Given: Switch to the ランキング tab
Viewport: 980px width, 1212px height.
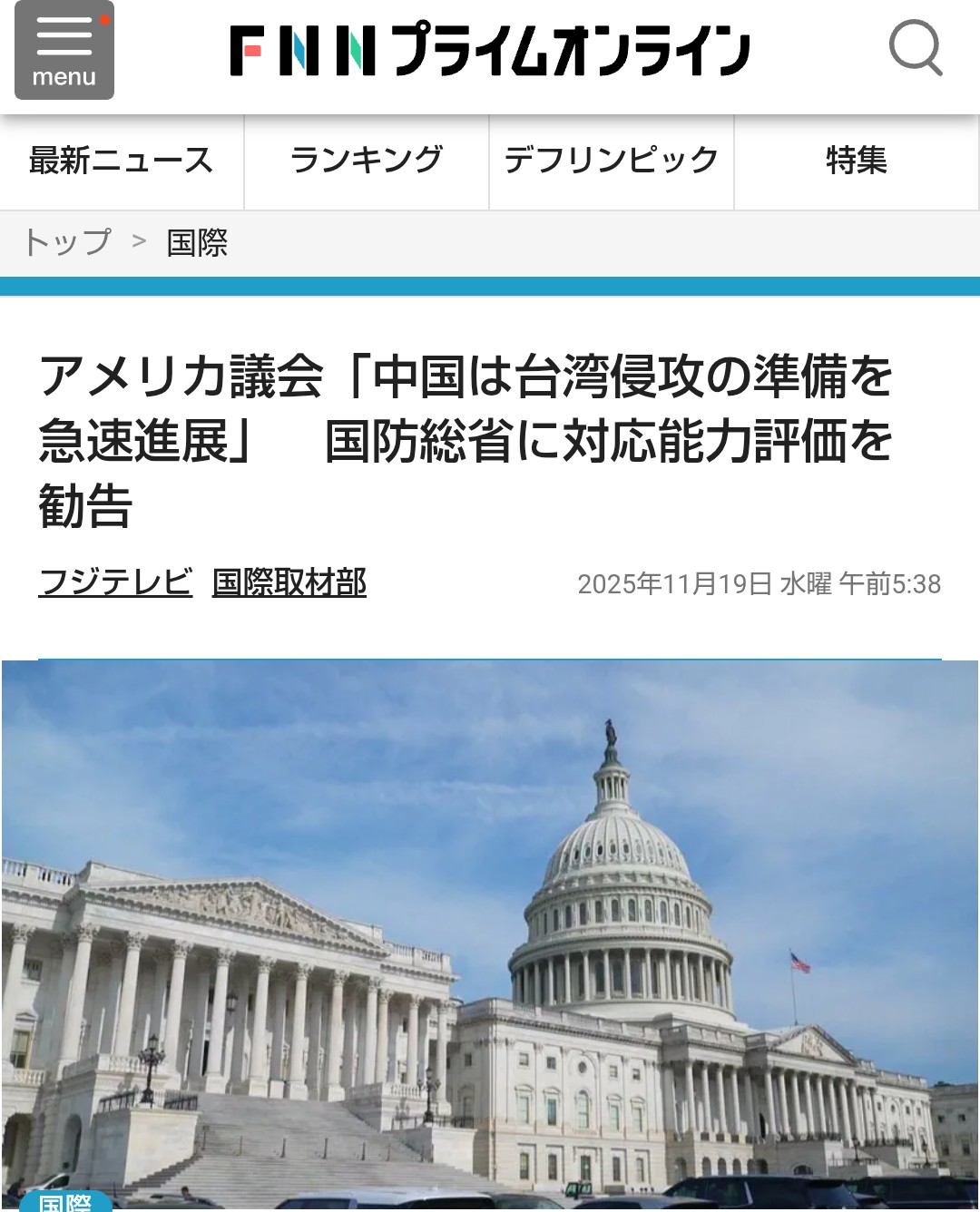Looking at the screenshot, I should 367,161.
